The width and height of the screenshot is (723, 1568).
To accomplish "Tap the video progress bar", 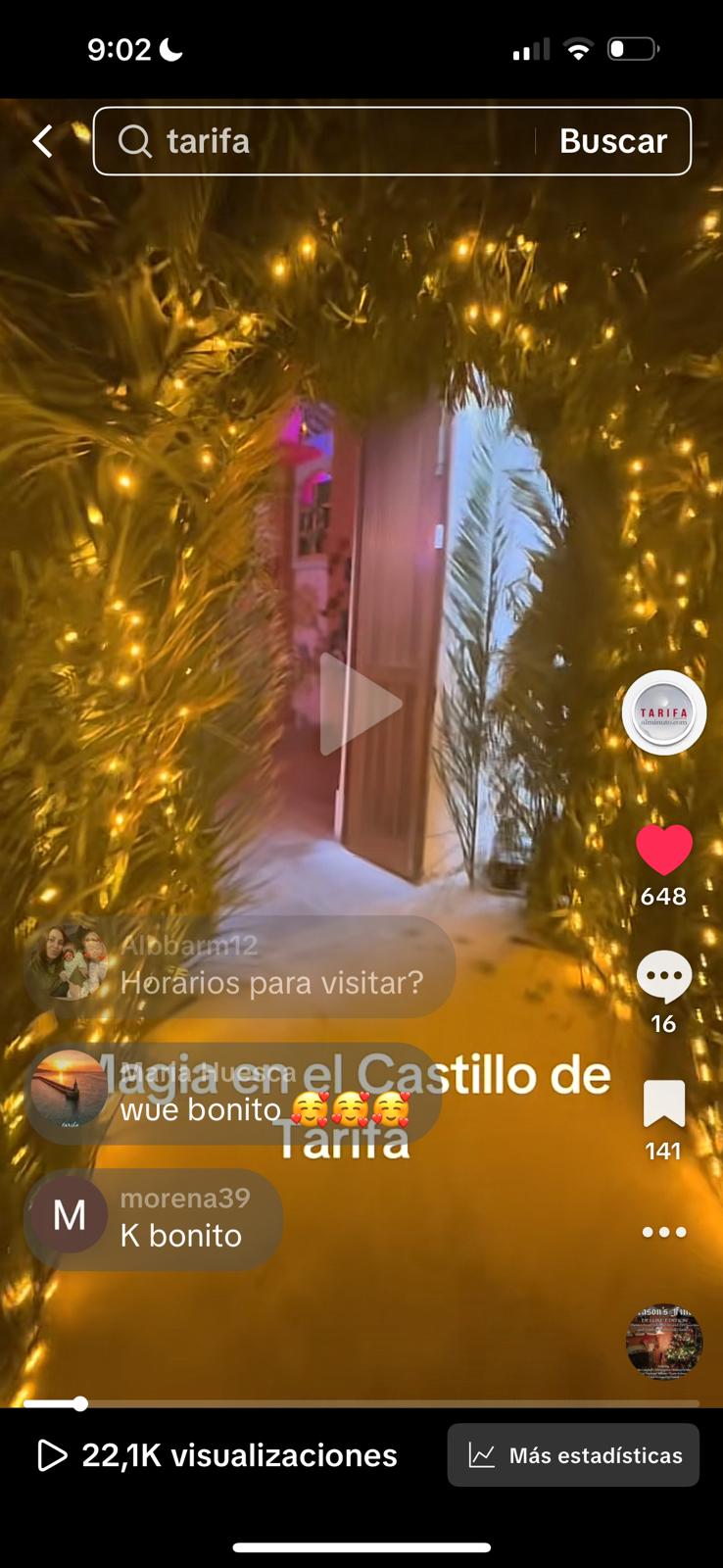I will tap(361, 1403).
